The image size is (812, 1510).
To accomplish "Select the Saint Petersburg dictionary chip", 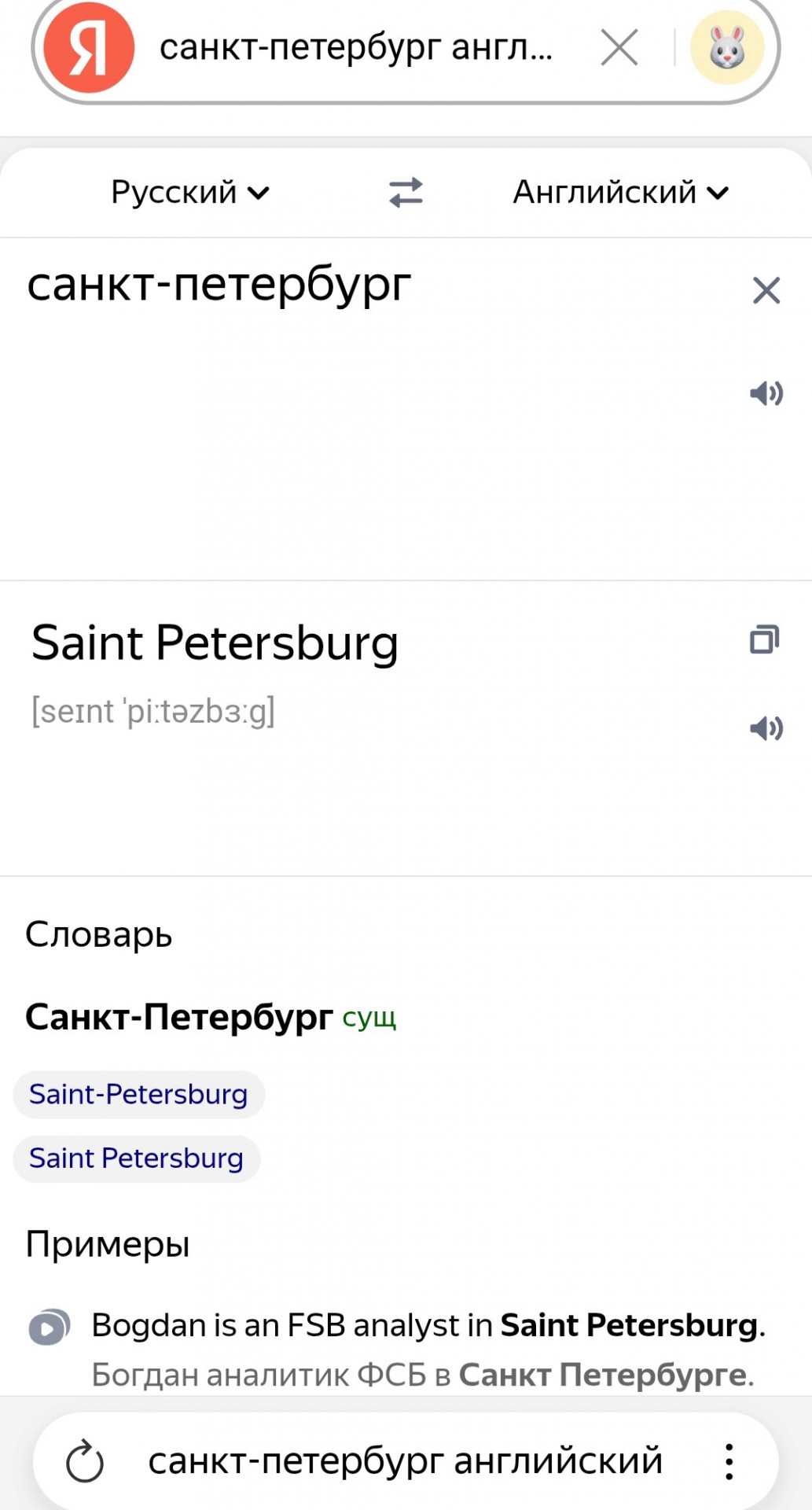I will click(x=136, y=1158).
